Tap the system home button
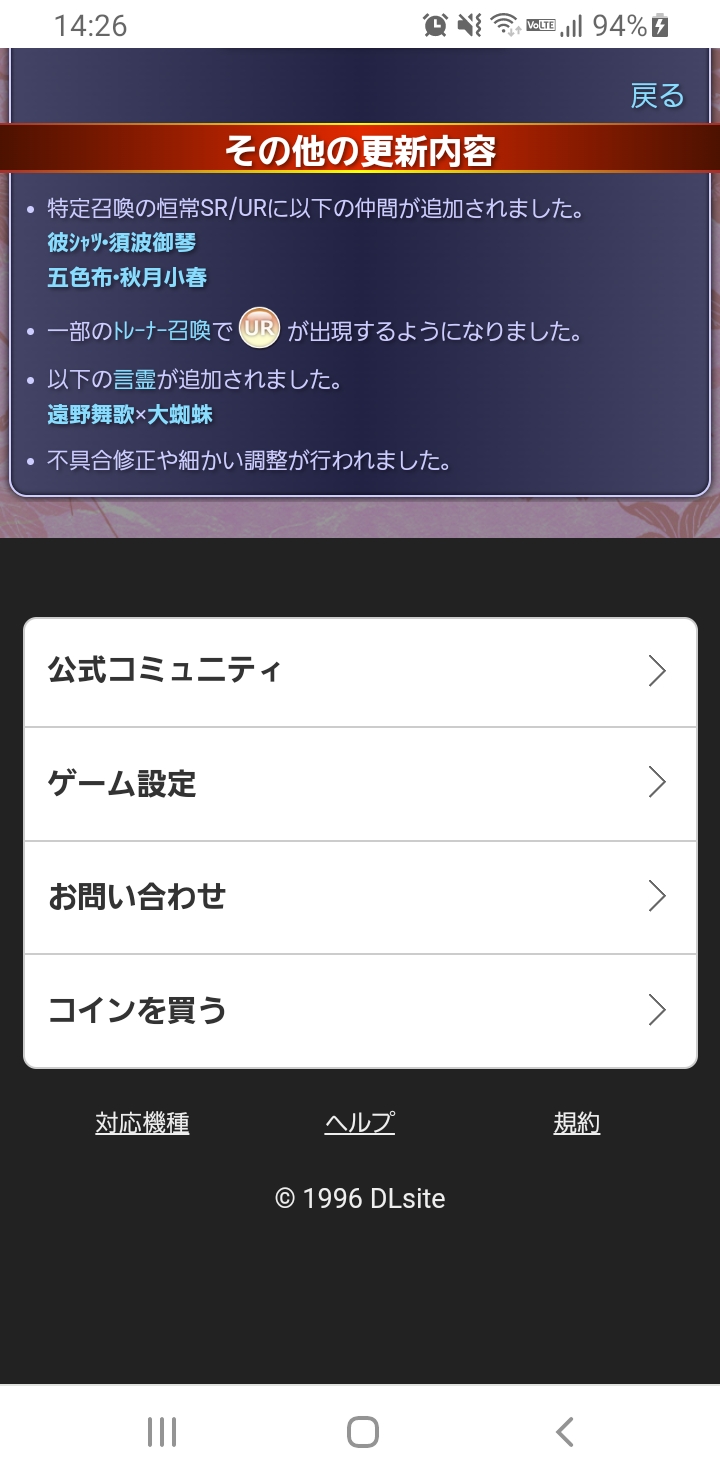The height and width of the screenshot is (1480, 720). tap(362, 1432)
